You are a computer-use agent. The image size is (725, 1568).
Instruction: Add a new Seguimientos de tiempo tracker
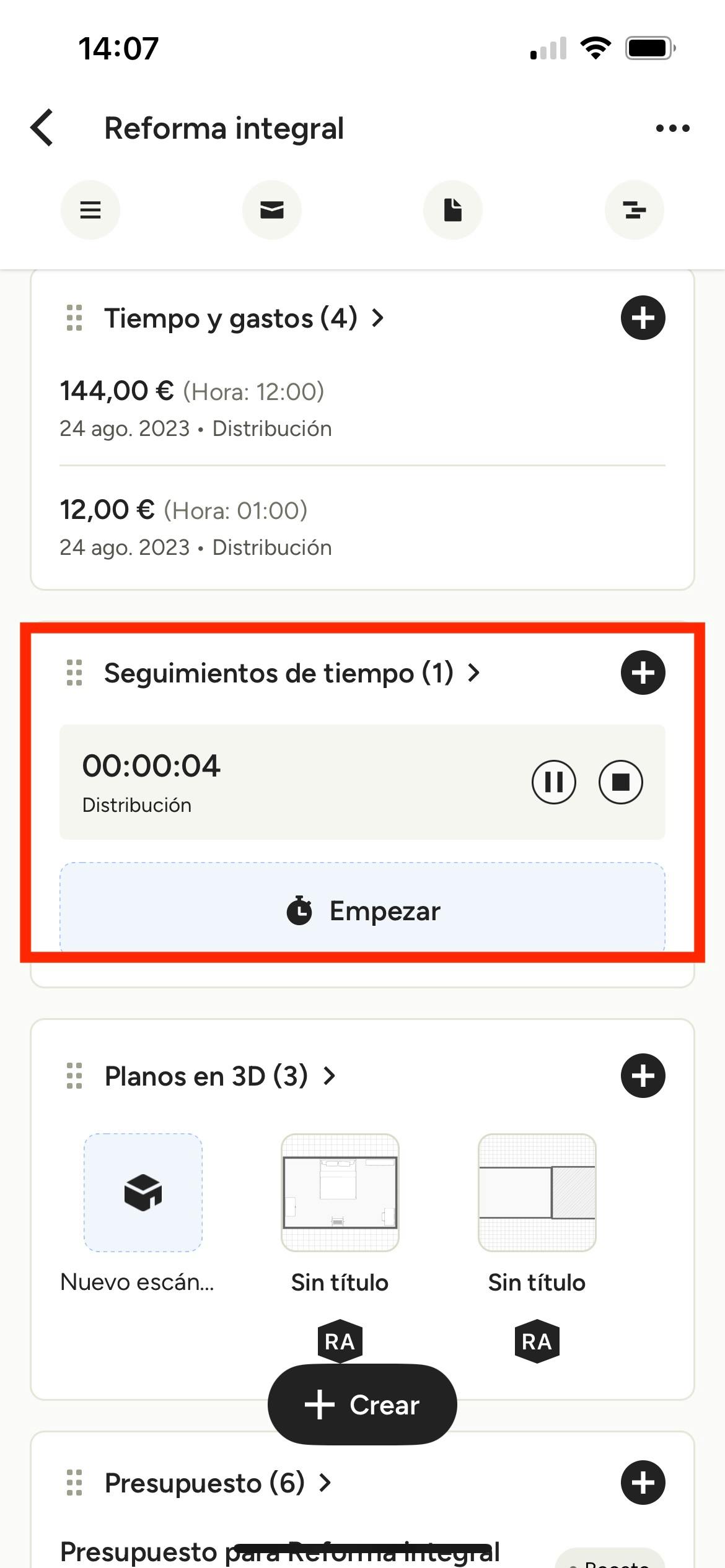(x=643, y=673)
